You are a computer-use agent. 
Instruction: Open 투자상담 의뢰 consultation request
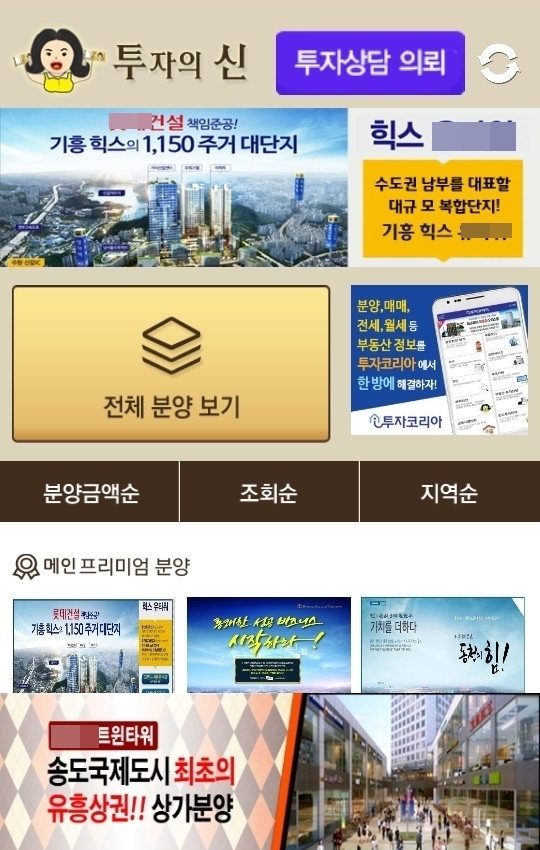click(370, 63)
